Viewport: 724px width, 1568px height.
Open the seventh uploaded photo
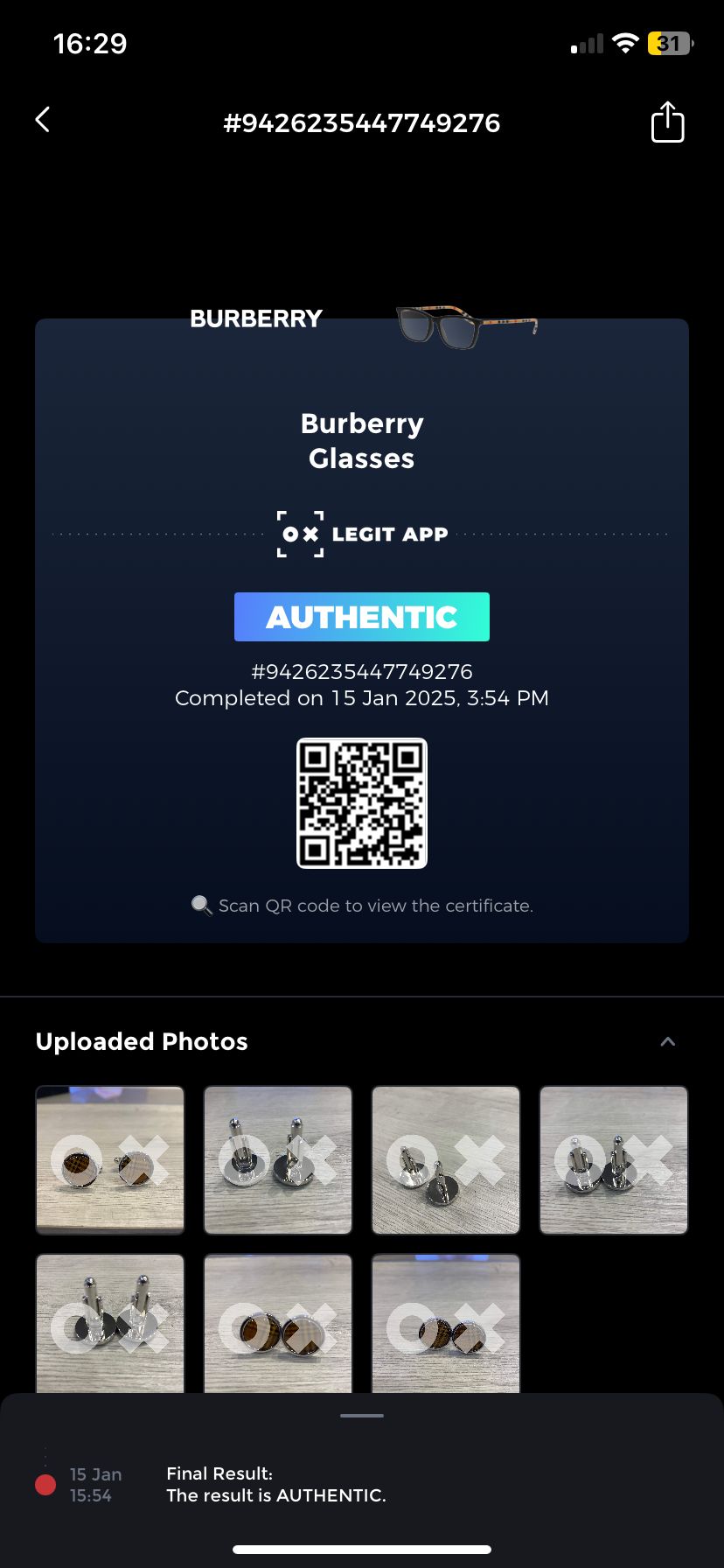coord(446,1322)
